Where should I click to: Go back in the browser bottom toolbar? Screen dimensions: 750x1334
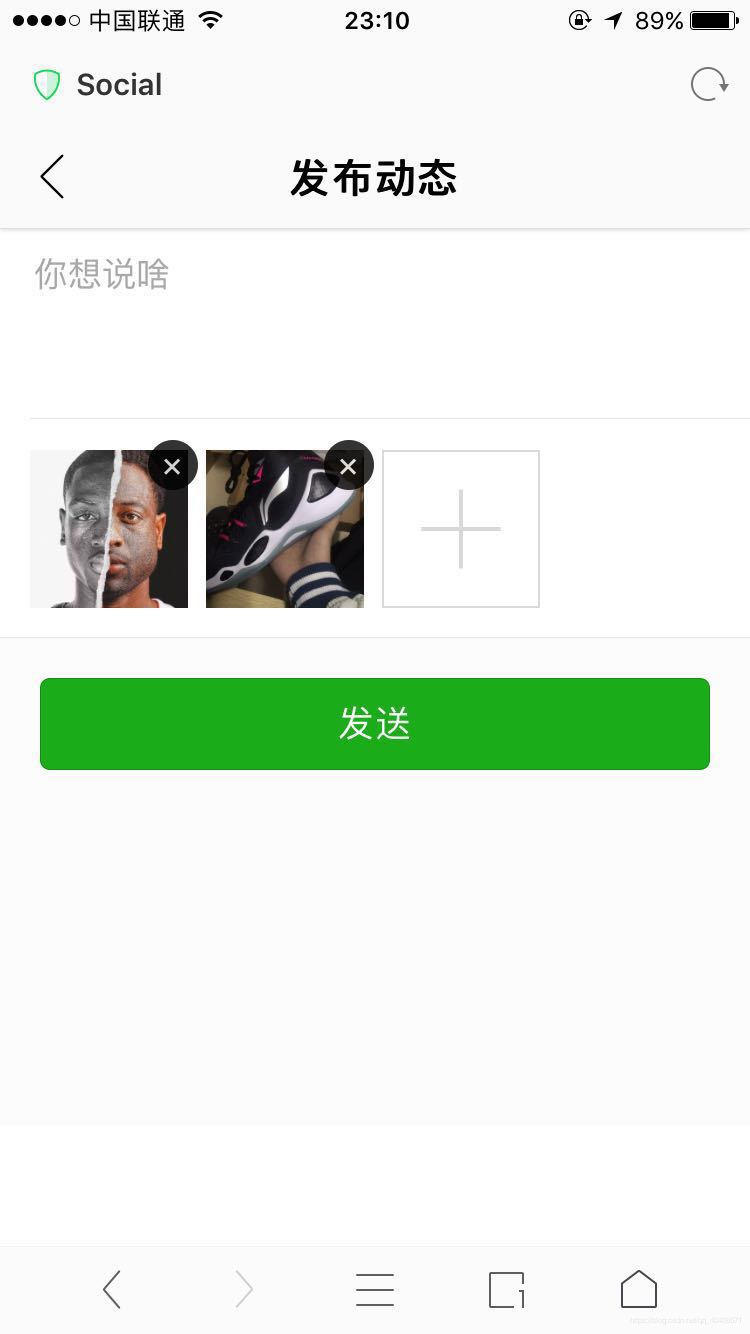click(x=112, y=1290)
